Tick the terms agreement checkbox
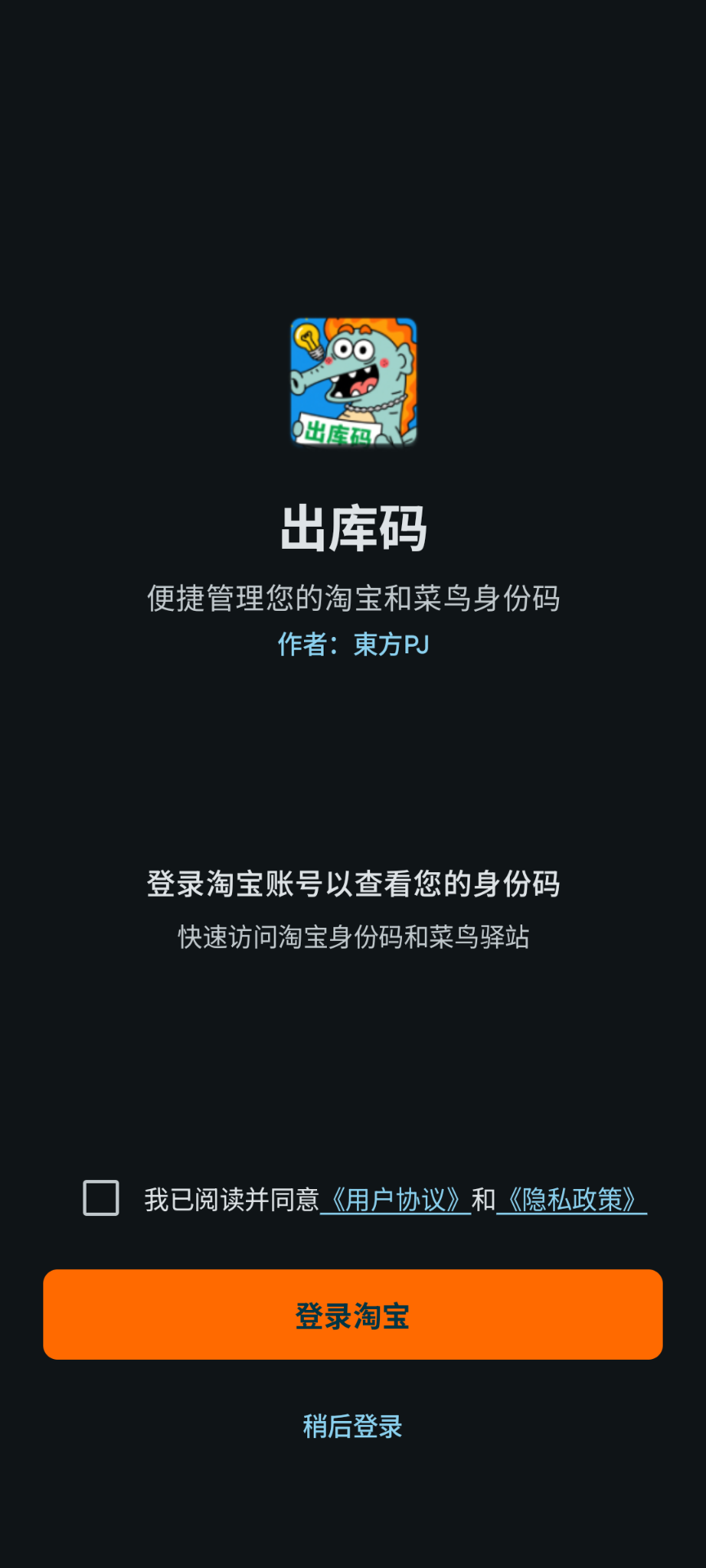This screenshot has width=706, height=1568. [x=100, y=1199]
